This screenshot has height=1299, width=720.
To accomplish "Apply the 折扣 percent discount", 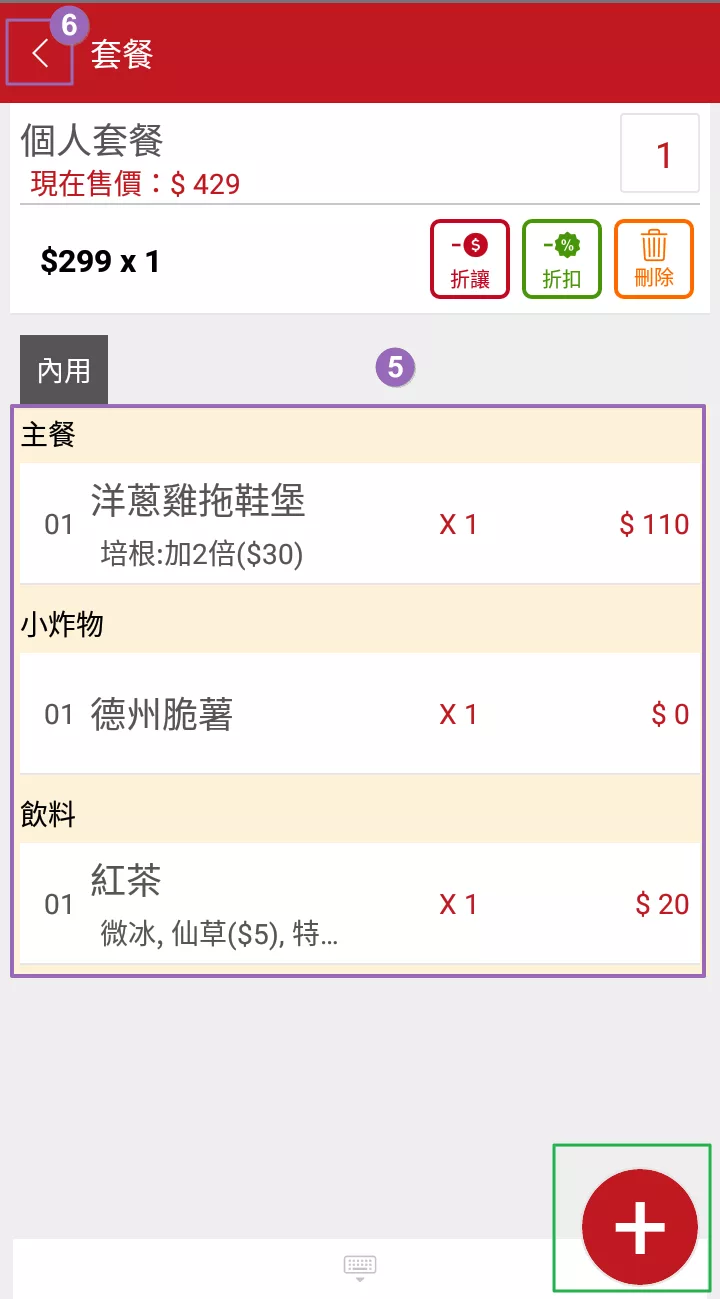I will [562, 259].
